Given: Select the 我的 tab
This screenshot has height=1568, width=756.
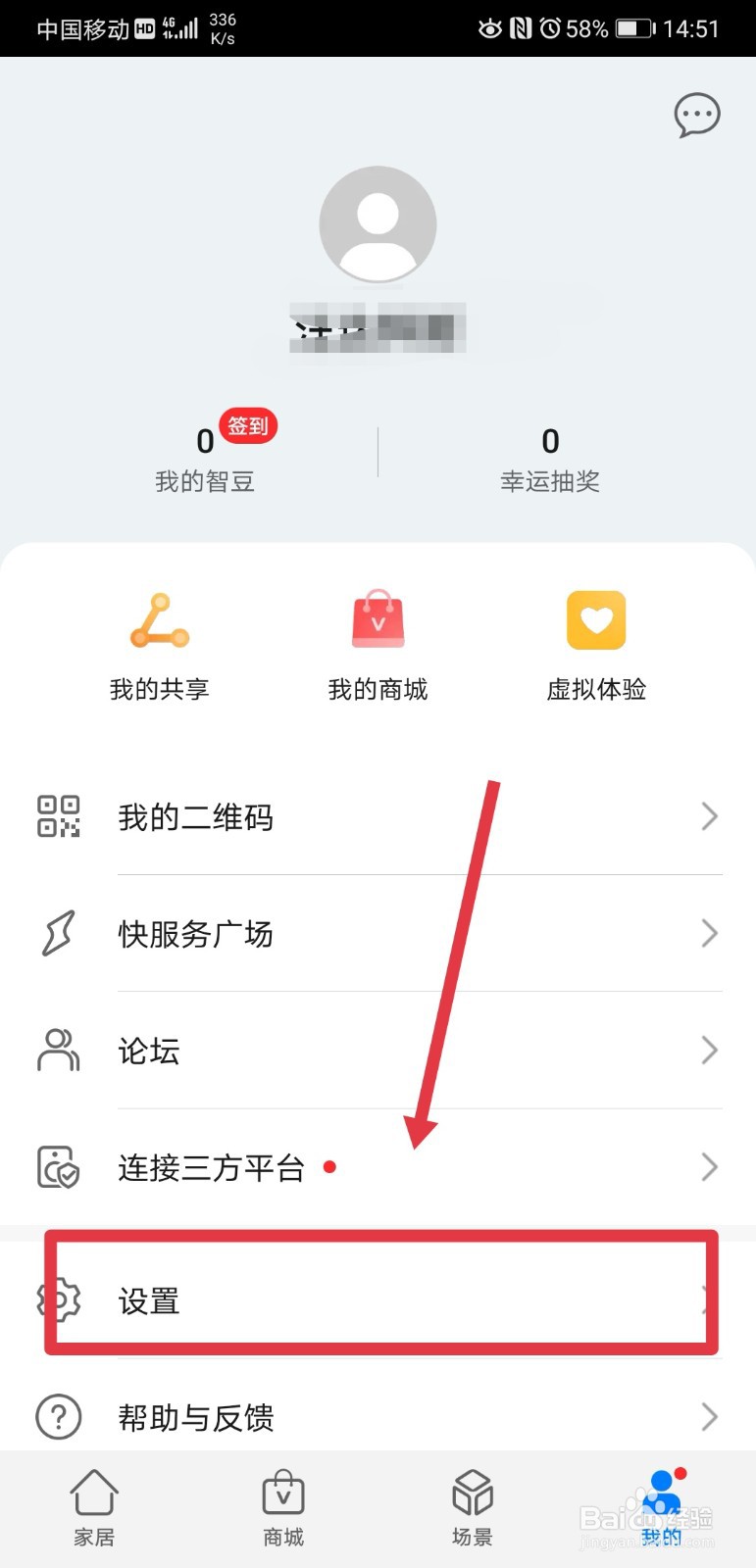Looking at the screenshot, I should (x=662, y=1508).
